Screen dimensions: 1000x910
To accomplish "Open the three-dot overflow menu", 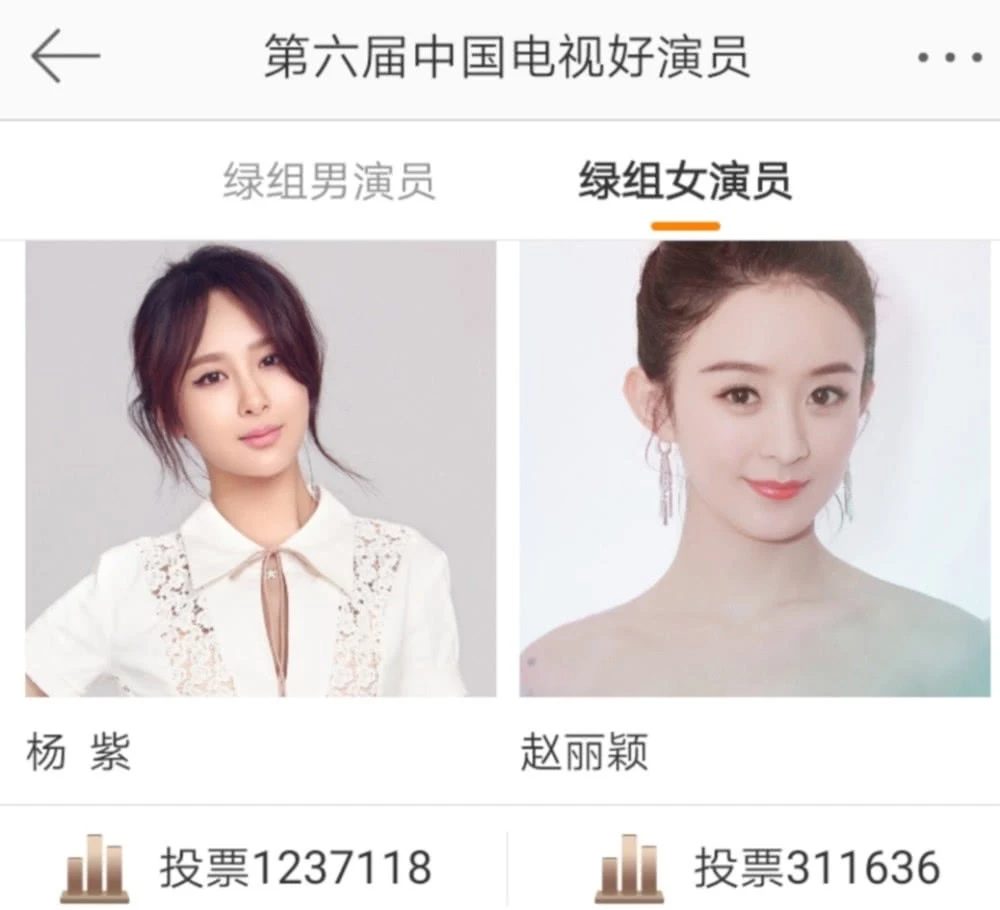I will [x=949, y=58].
